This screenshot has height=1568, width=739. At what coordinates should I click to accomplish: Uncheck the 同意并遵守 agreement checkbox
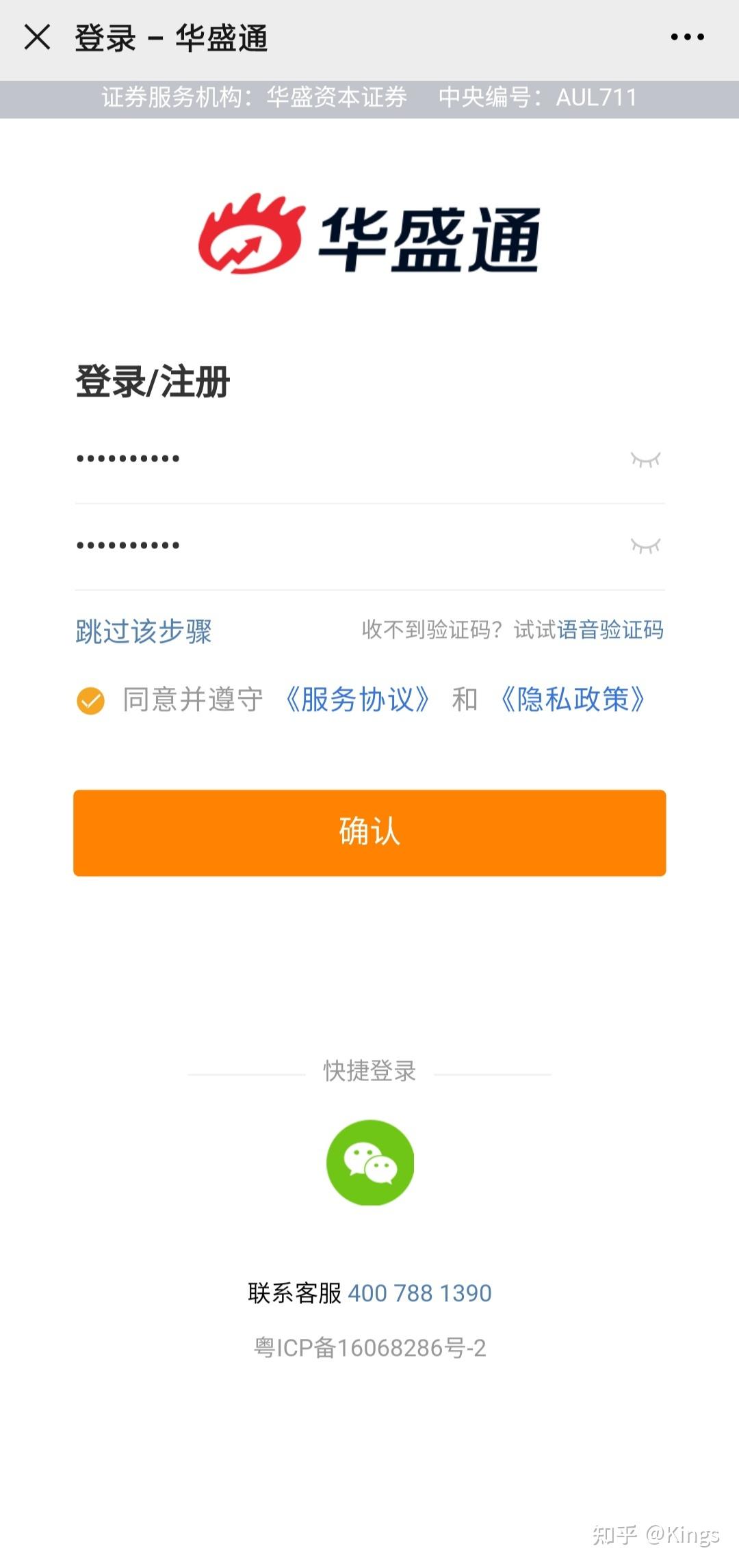click(90, 701)
